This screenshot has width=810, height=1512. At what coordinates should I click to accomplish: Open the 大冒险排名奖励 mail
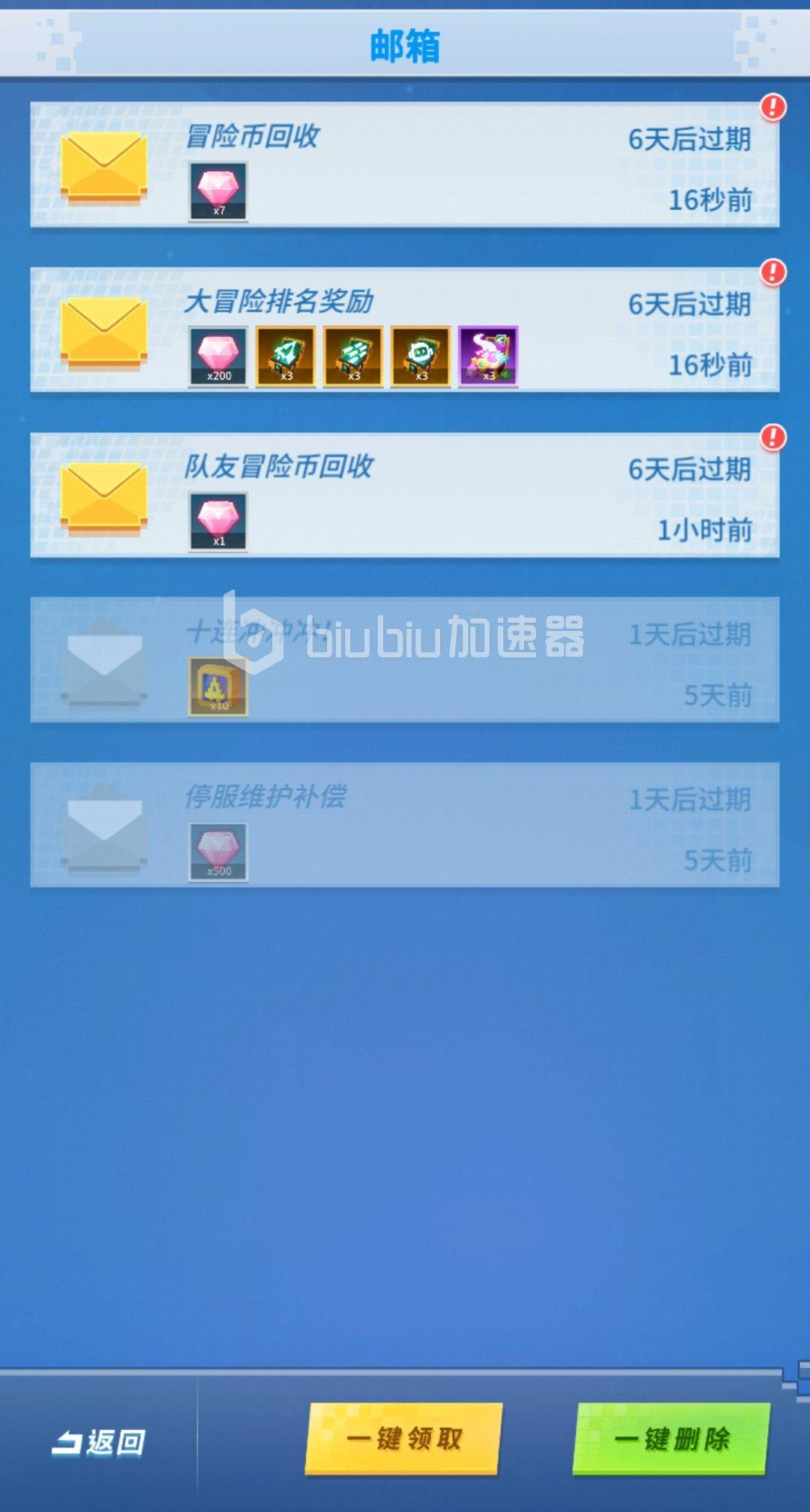click(x=404, y=330)
